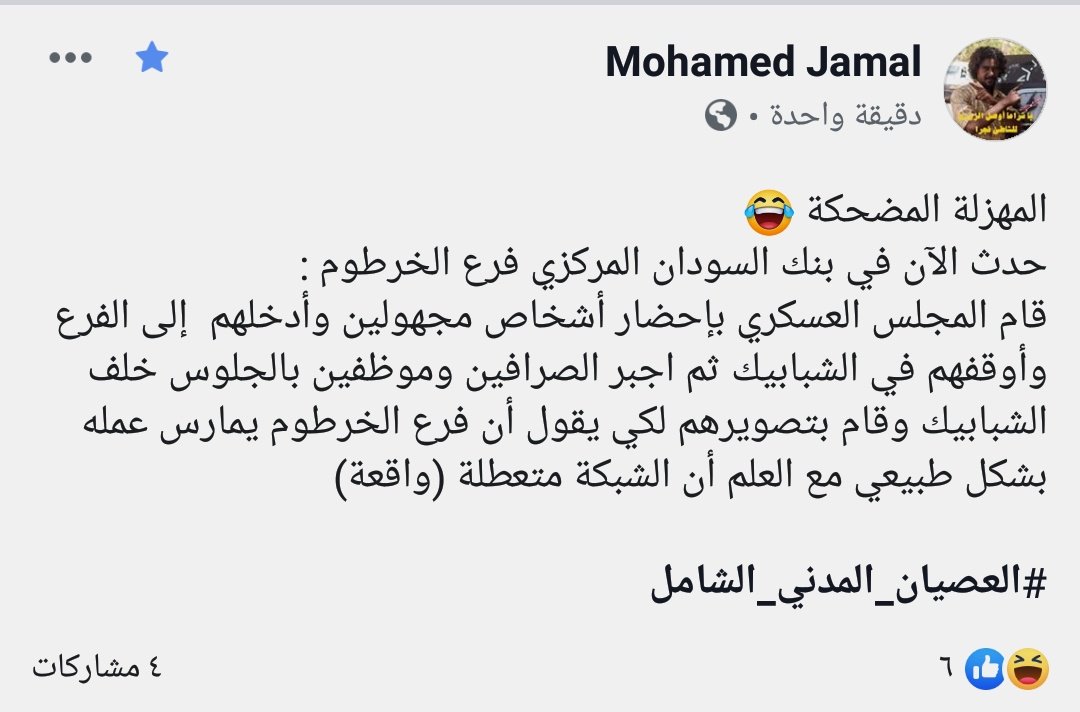Open the post's three-dot options menu

tap(70, 58)
